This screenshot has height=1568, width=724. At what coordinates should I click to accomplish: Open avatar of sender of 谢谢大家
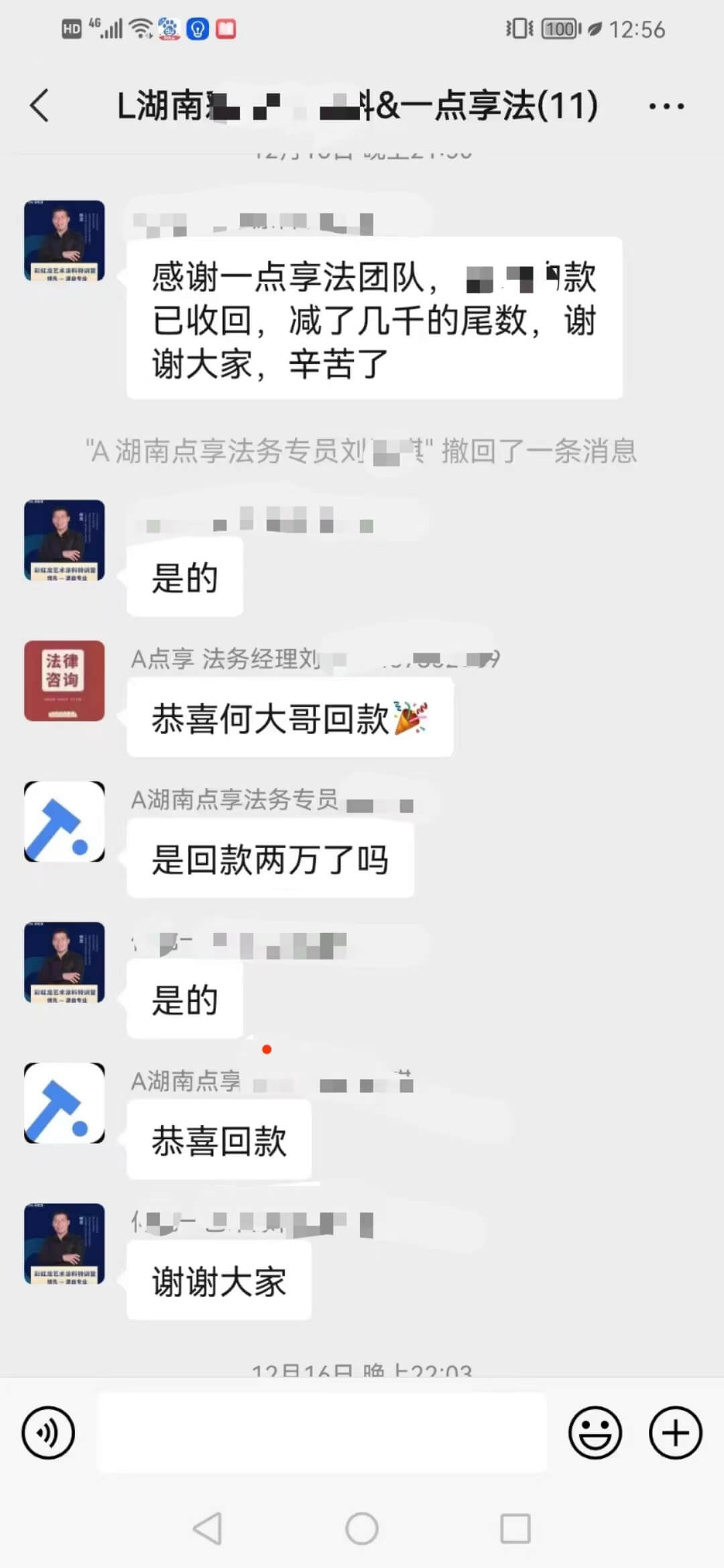(64, 1244)
